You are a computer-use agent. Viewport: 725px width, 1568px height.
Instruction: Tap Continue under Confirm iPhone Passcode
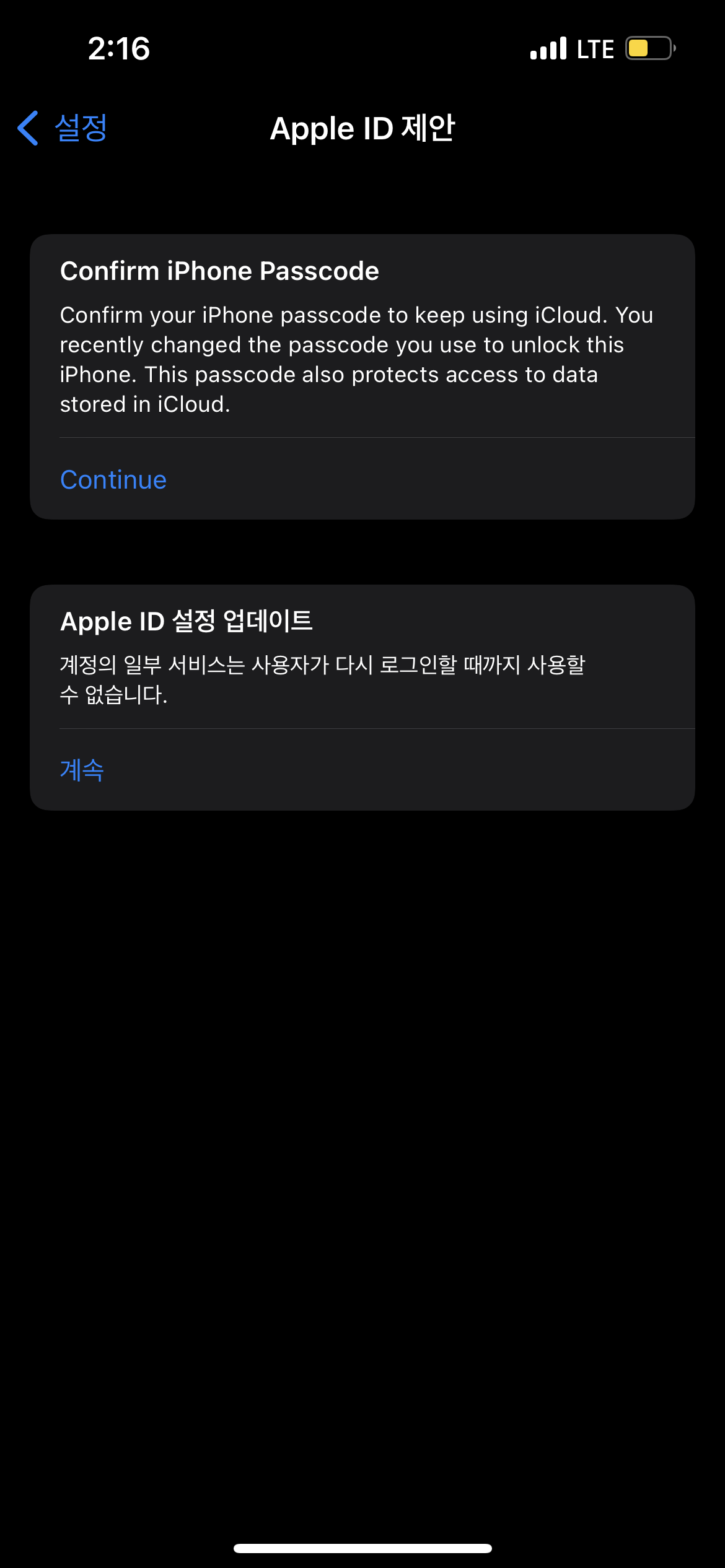pyautogui.click(x=113, y=480)
